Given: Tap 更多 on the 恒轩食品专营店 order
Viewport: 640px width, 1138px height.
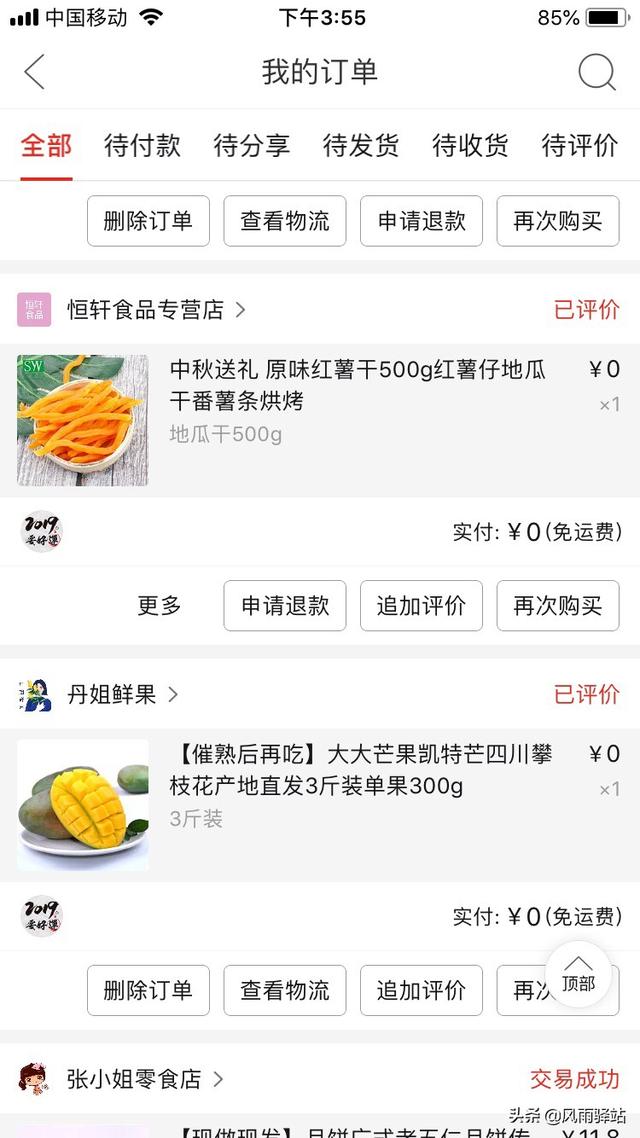Looking at the screenshot, I should tap(159, 606).
